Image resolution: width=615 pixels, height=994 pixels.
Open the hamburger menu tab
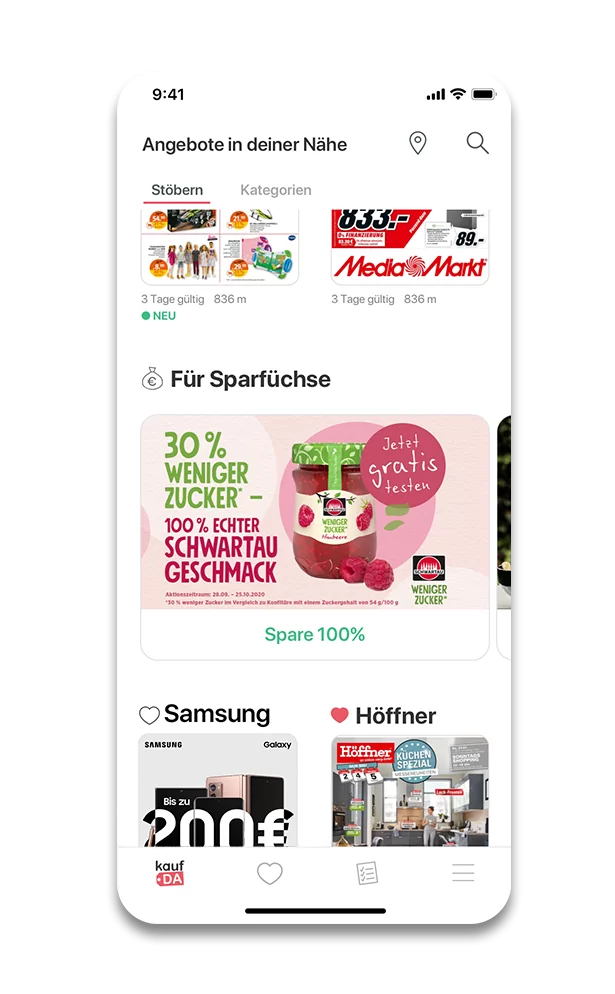(463, 873)
